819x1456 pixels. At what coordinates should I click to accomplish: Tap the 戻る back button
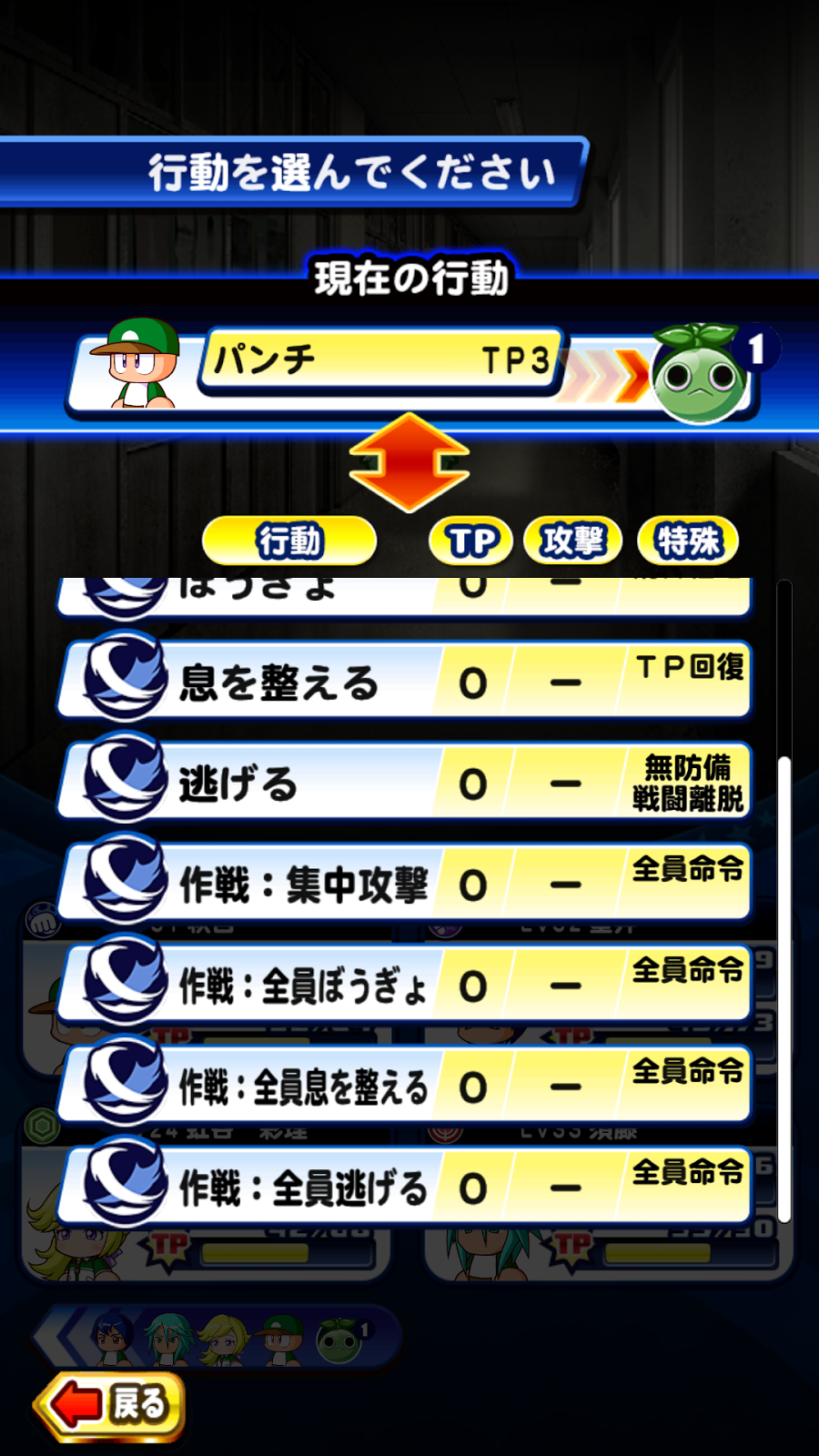pos(111,1405)
